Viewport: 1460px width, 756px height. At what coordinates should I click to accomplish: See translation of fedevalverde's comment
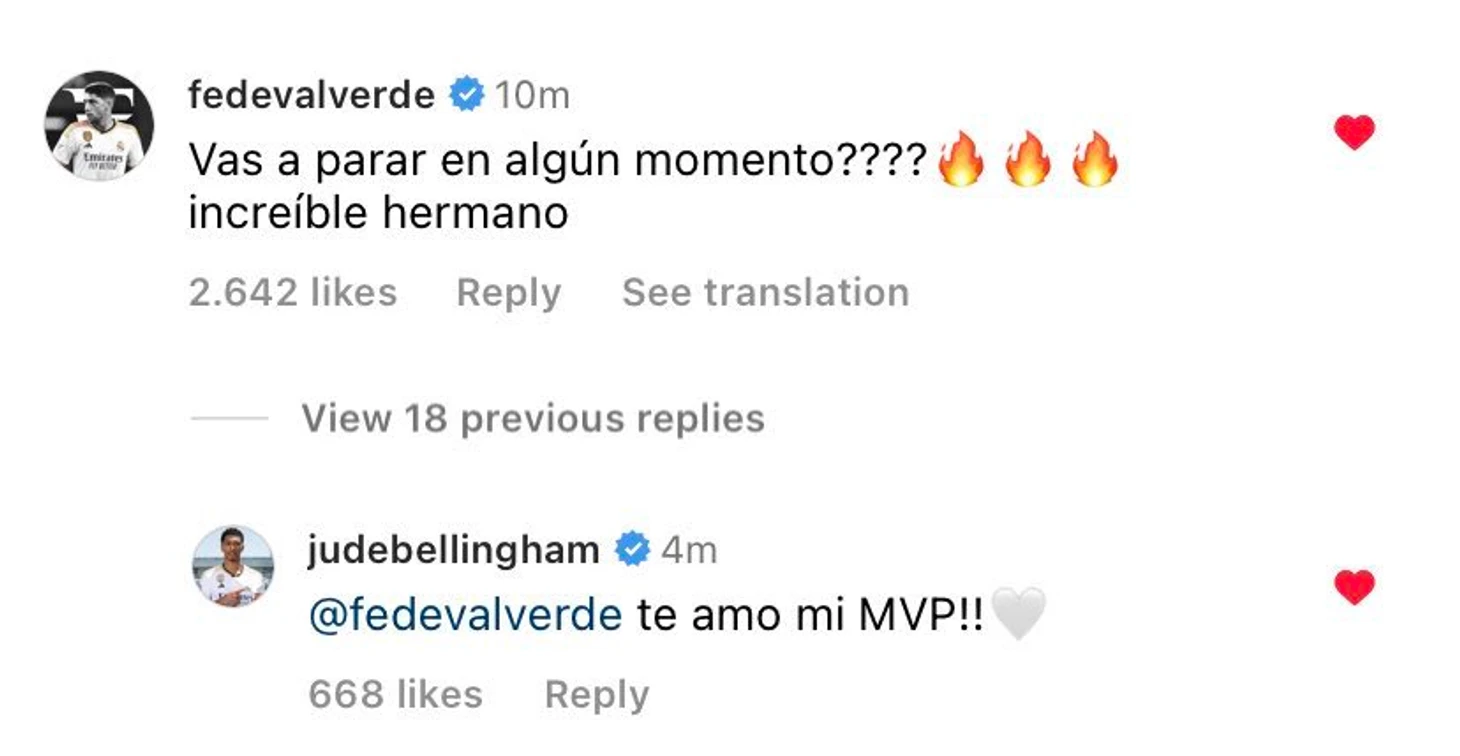pyautogui.click(x=765, y=293)
